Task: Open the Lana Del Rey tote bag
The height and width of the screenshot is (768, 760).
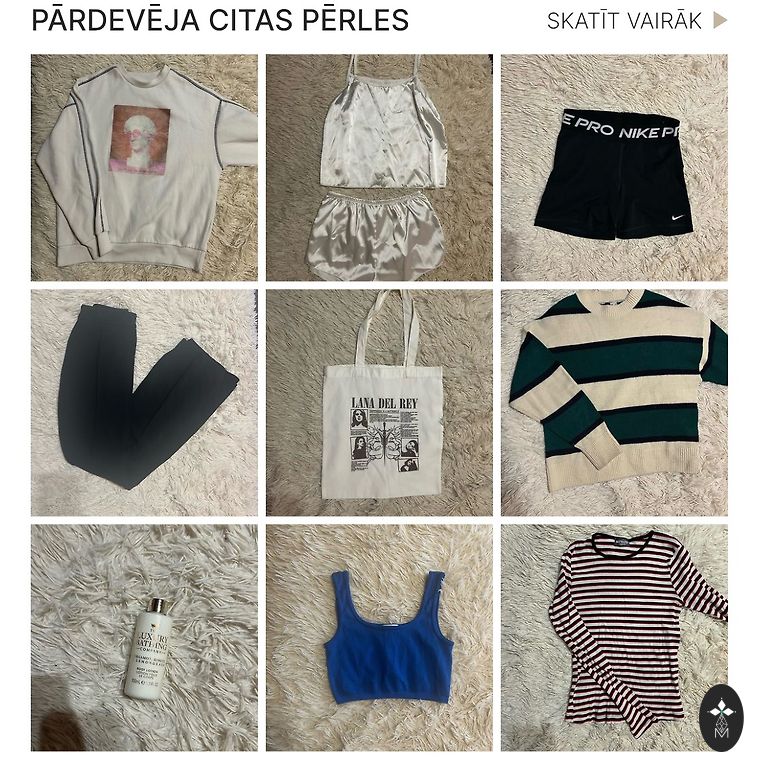Action: tap(379, 402)
